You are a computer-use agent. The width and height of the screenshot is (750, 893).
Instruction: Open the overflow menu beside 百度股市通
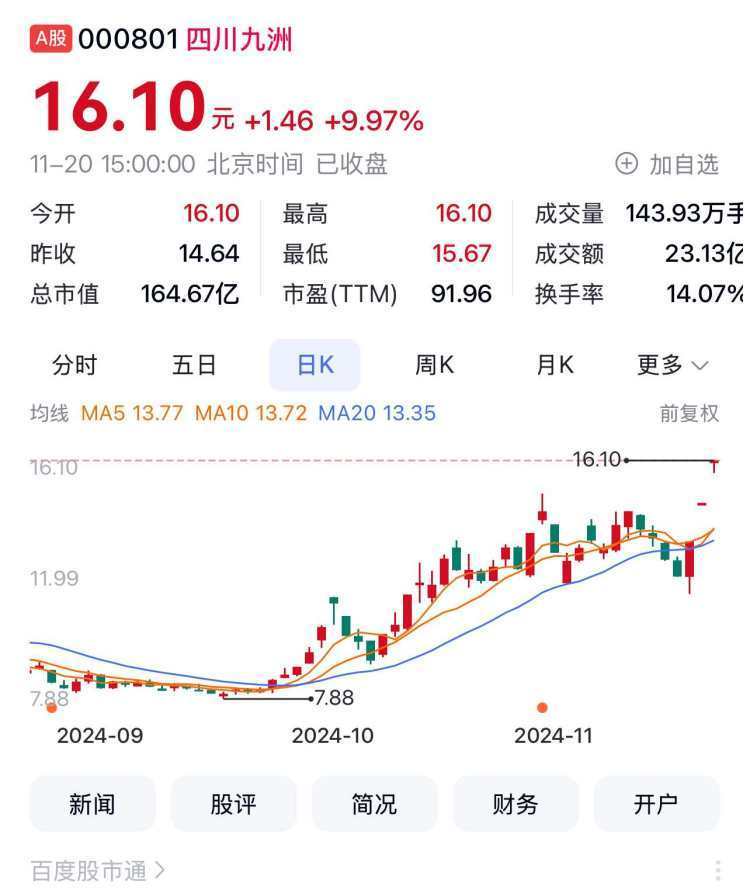coord(717,871)
